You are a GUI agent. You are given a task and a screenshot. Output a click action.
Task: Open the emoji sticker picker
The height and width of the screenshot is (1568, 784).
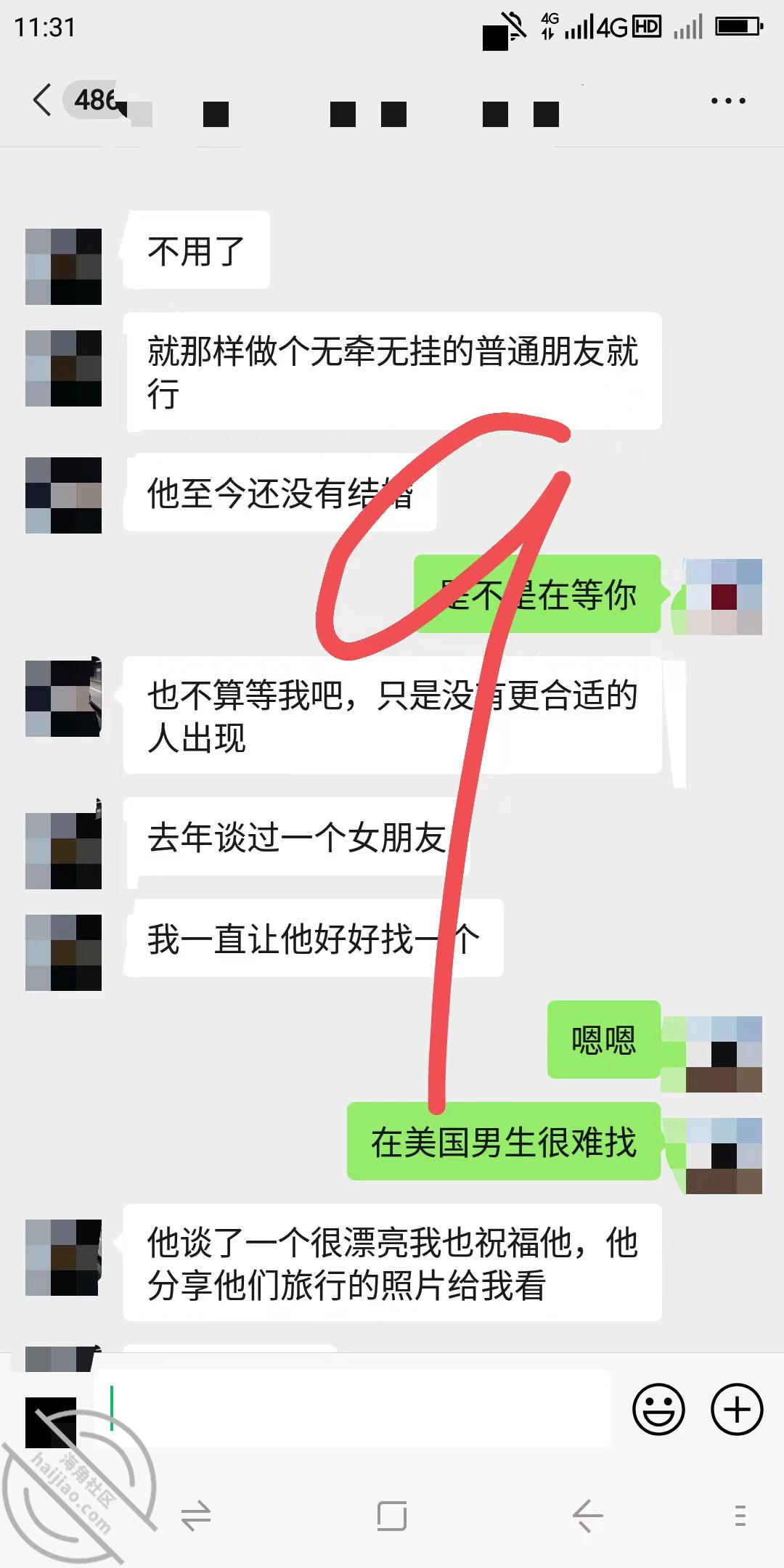[658, 1410]
